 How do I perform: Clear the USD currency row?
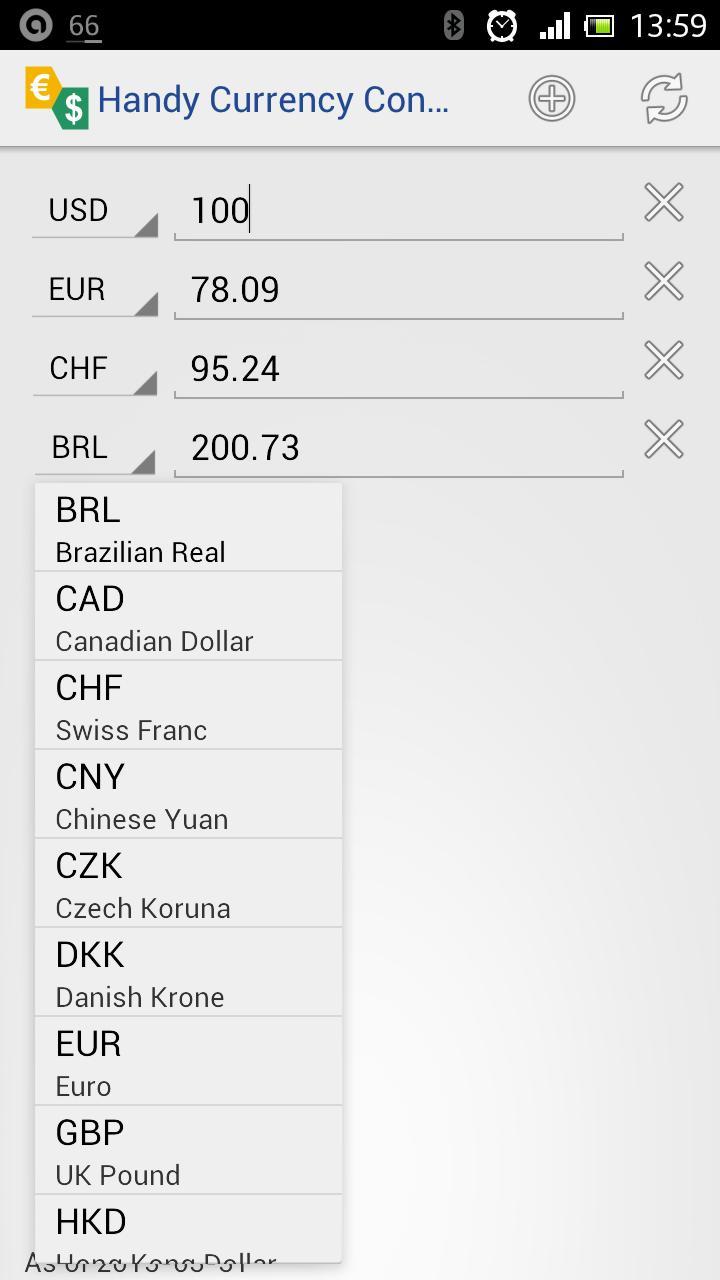pos(663,202)
